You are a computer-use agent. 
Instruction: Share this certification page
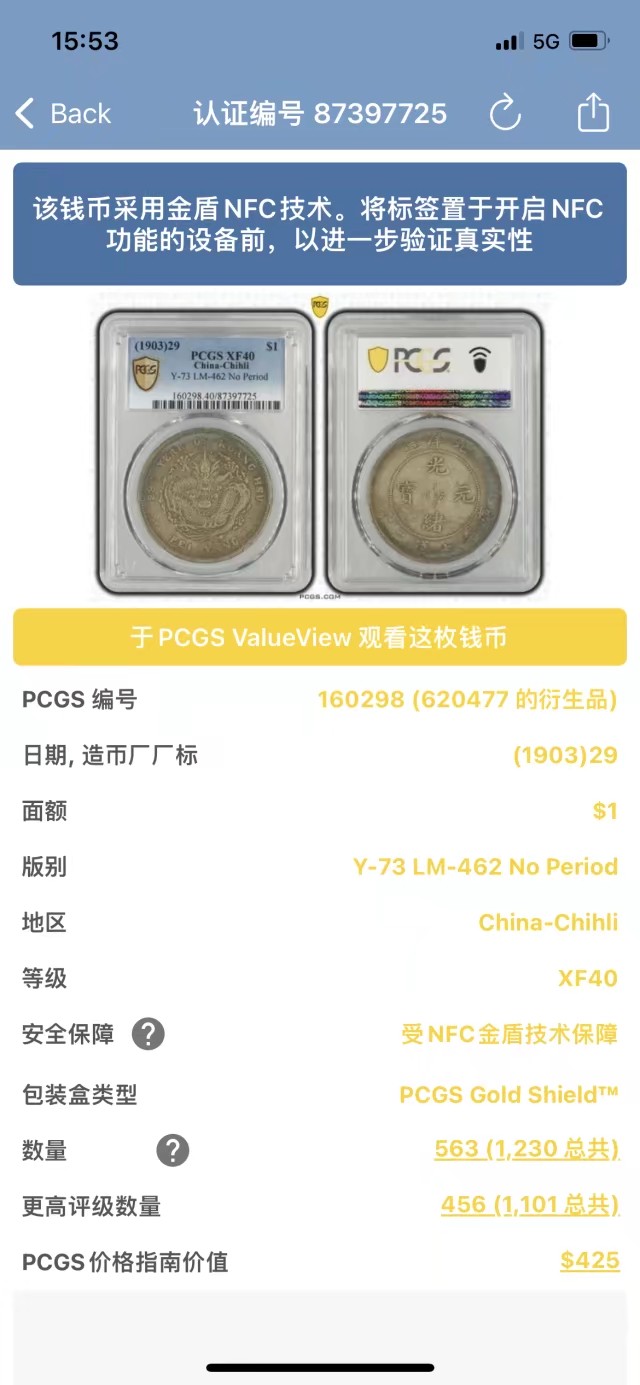click(x=593, y=113)
